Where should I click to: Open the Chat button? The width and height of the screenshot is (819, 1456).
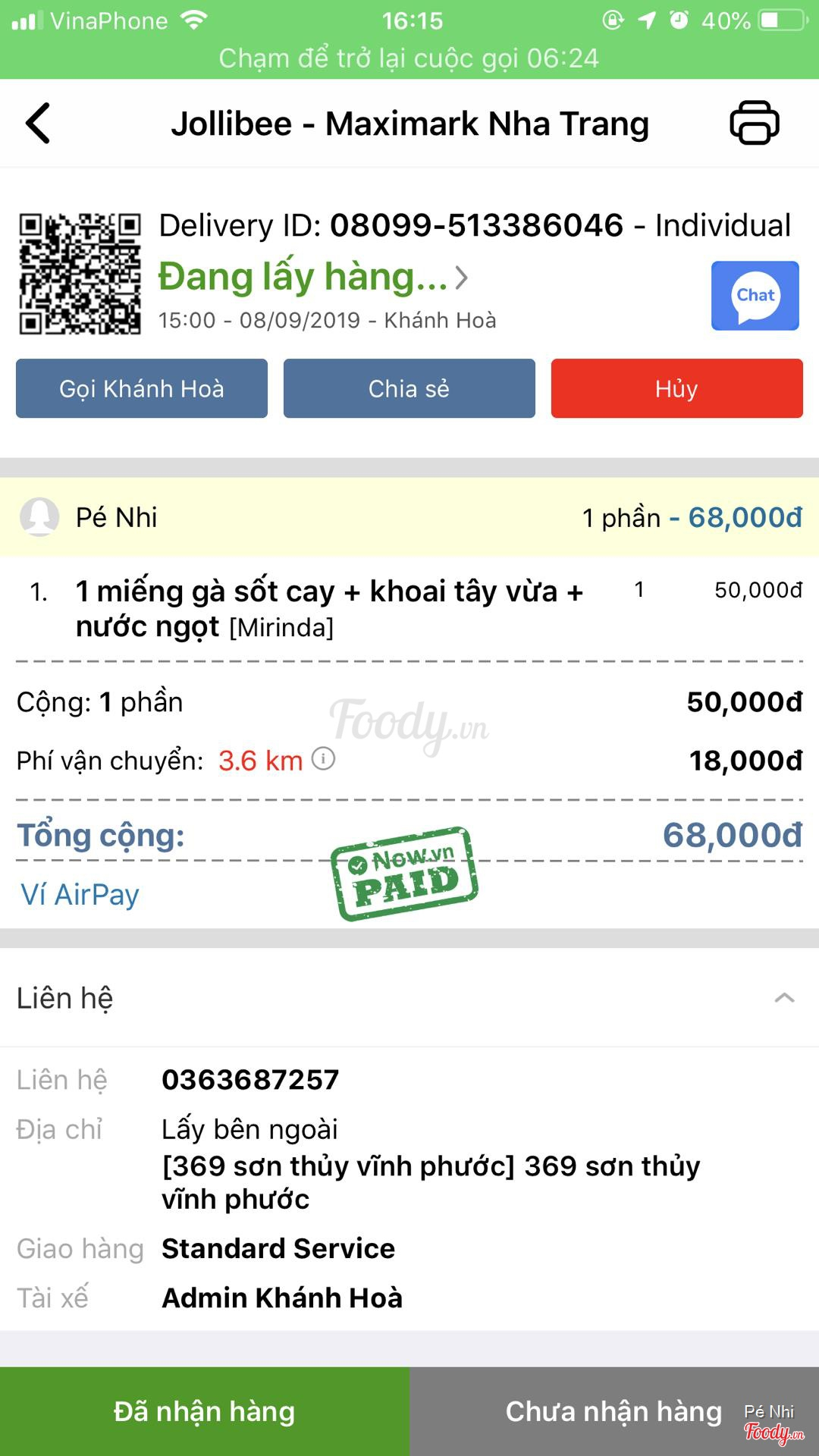755,296
